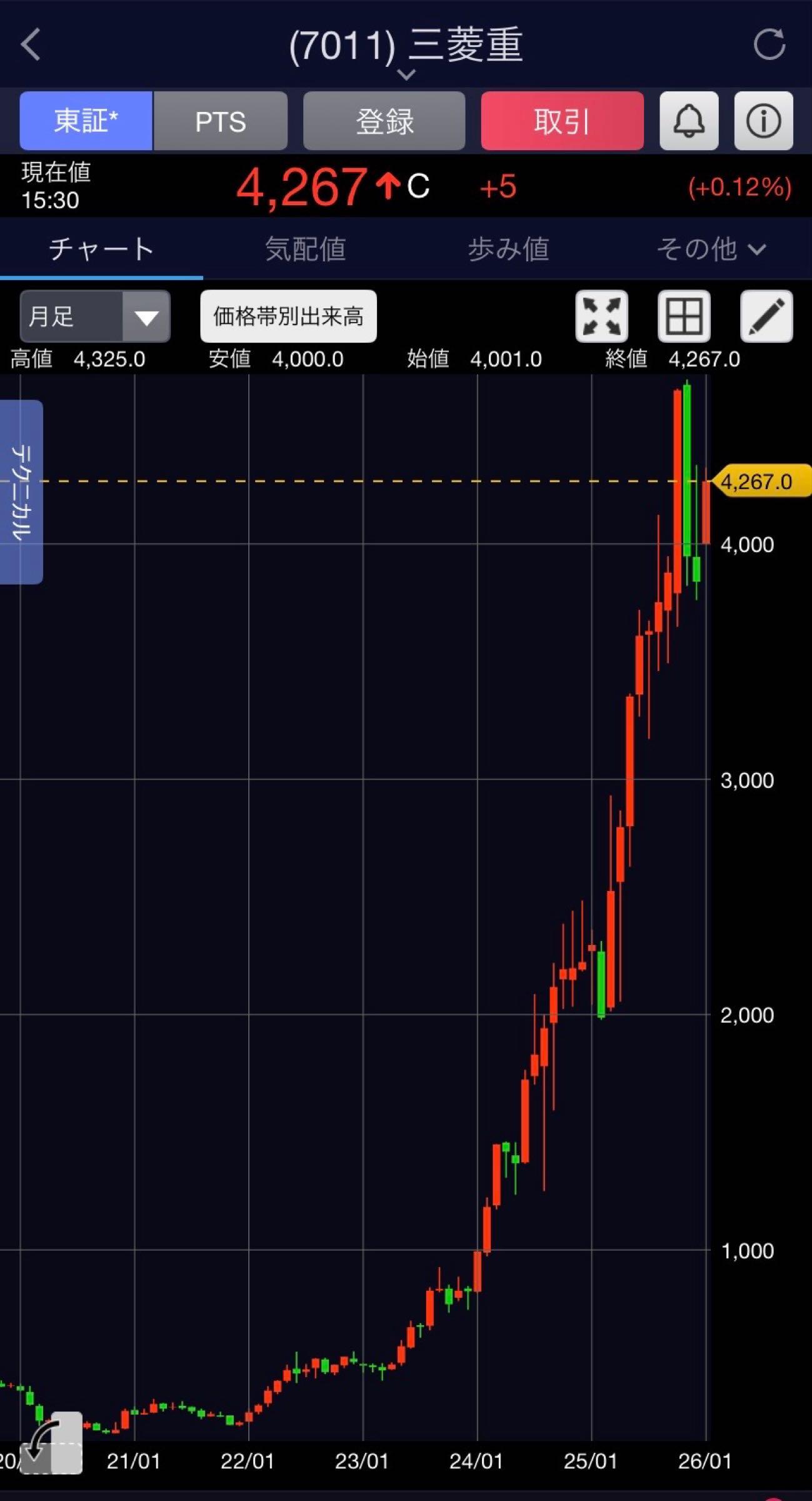Switch to the PTS market

click(x=220, y=121)
